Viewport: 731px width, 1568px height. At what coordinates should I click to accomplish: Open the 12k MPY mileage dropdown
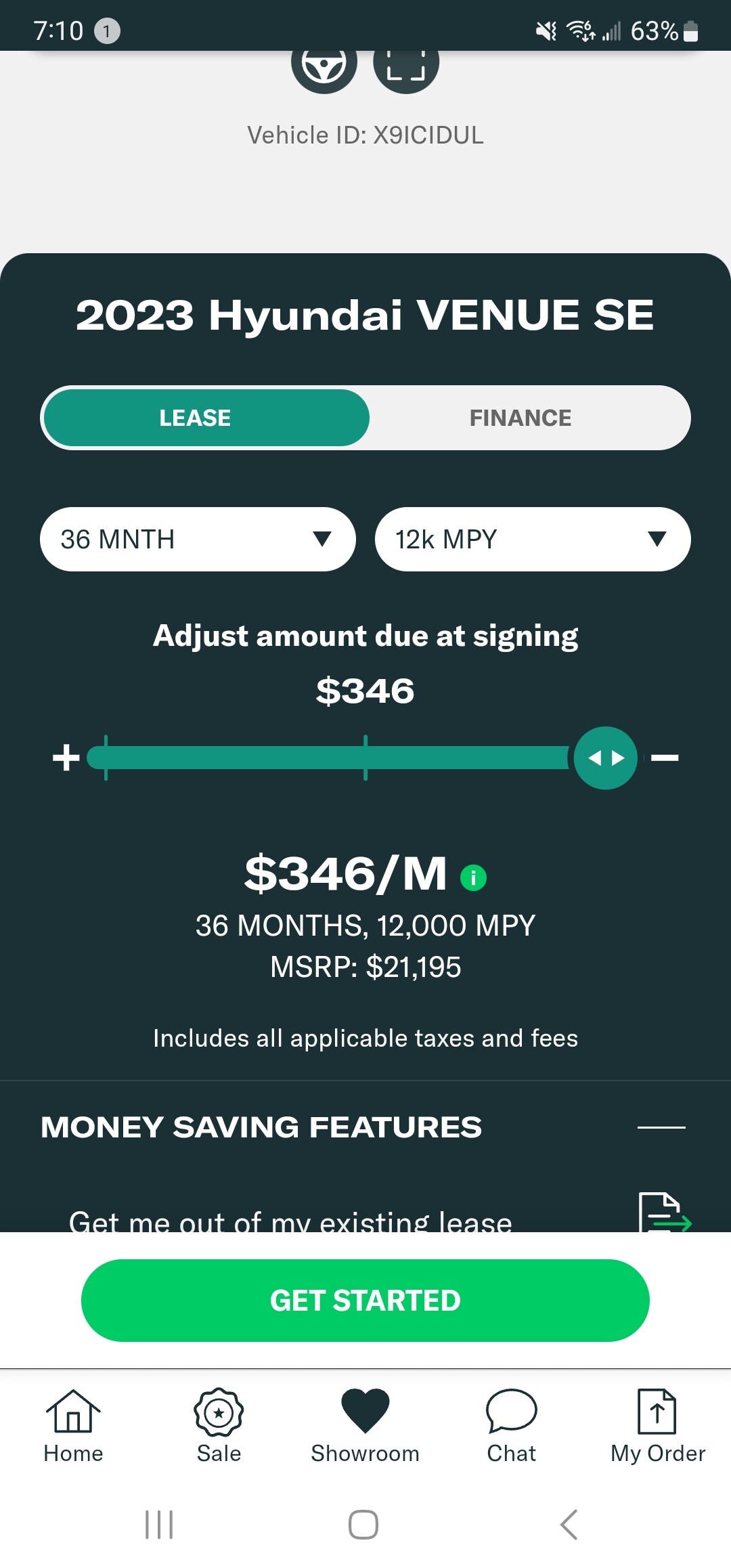533,540
